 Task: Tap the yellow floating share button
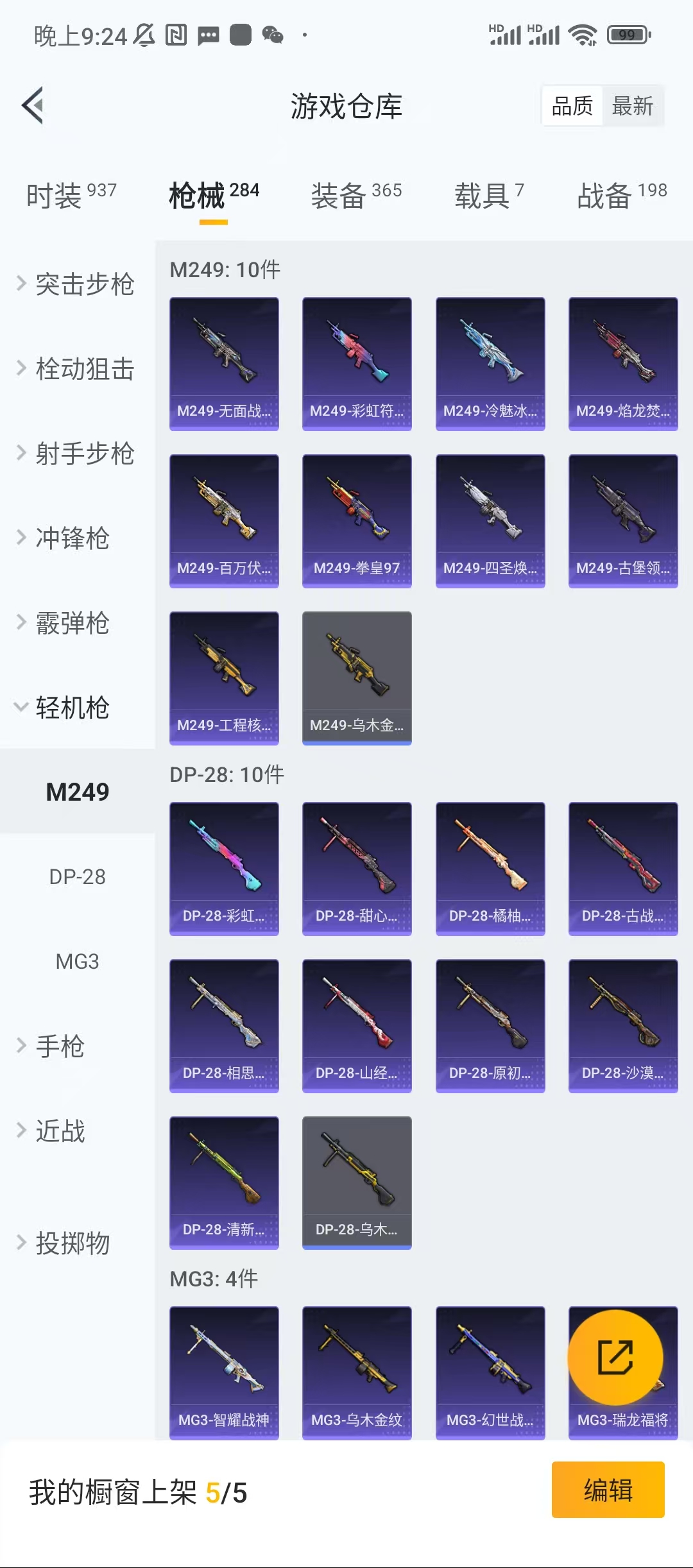pos(615,1356)
